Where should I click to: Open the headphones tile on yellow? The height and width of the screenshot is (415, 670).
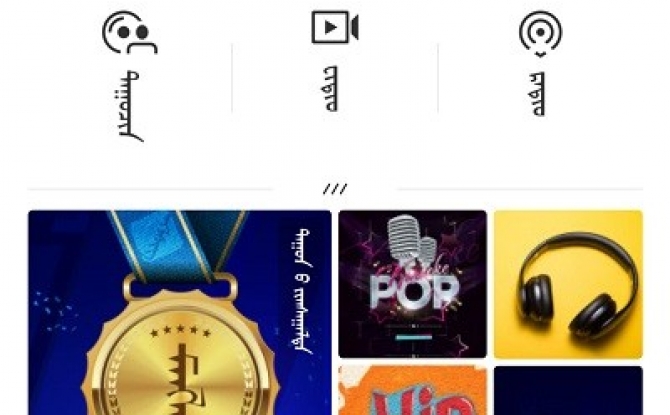tap(568, 284)
